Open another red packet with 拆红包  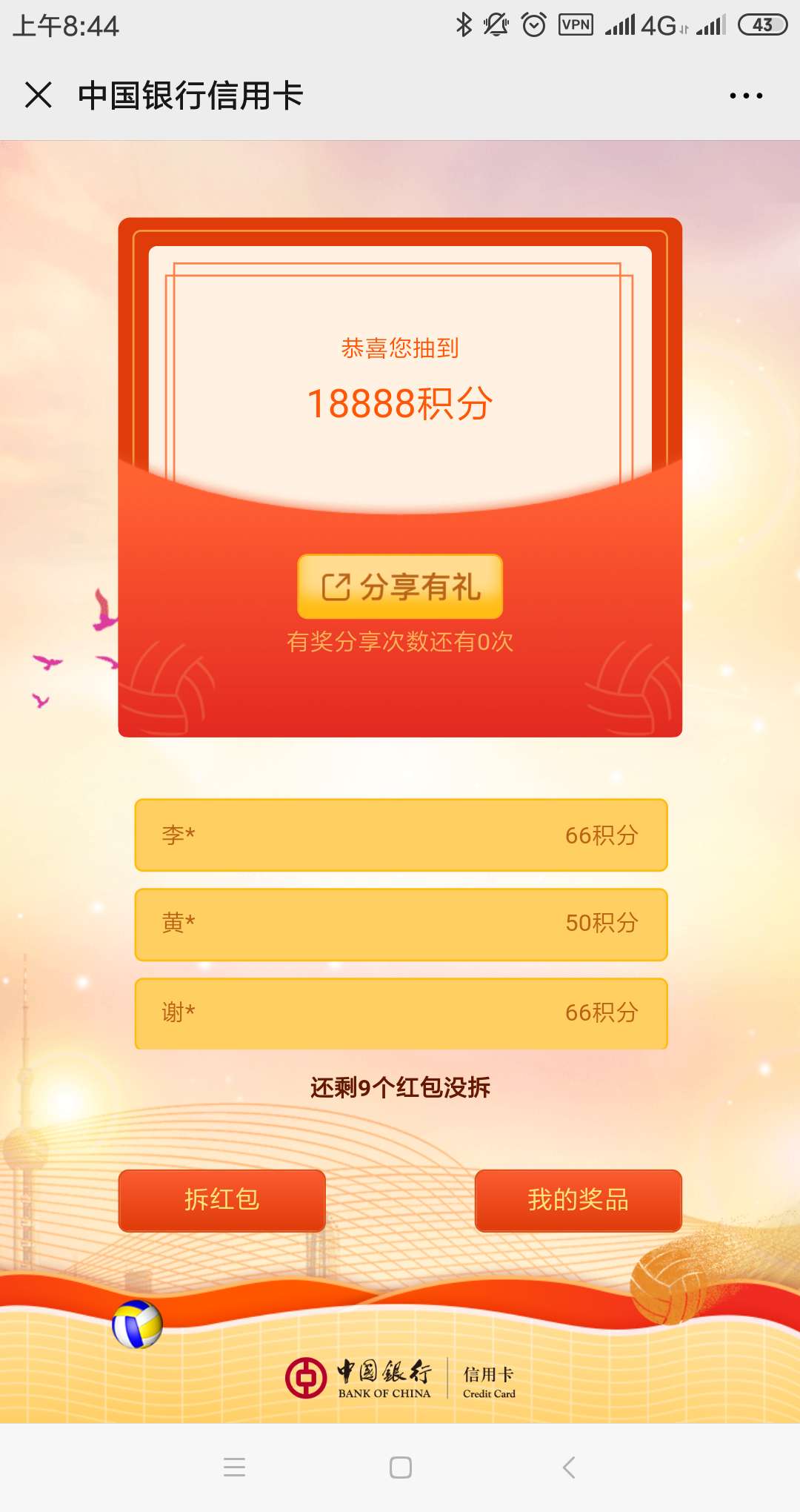click(222, 1200)
